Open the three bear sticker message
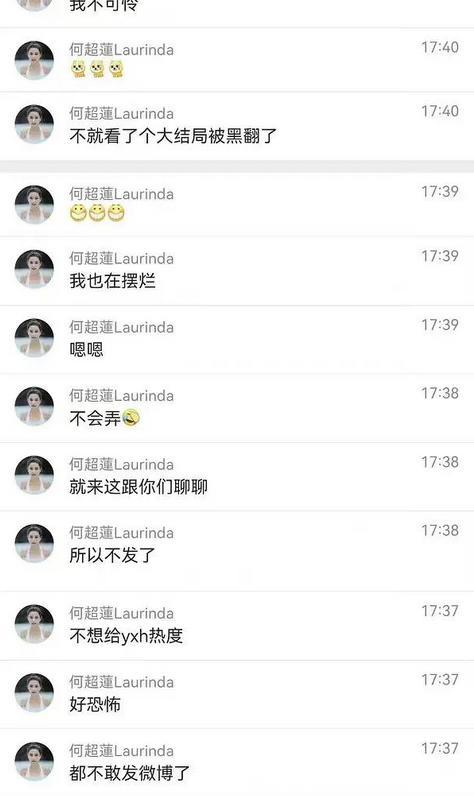Viewport: 474px width, 796px height. point(237,60)
